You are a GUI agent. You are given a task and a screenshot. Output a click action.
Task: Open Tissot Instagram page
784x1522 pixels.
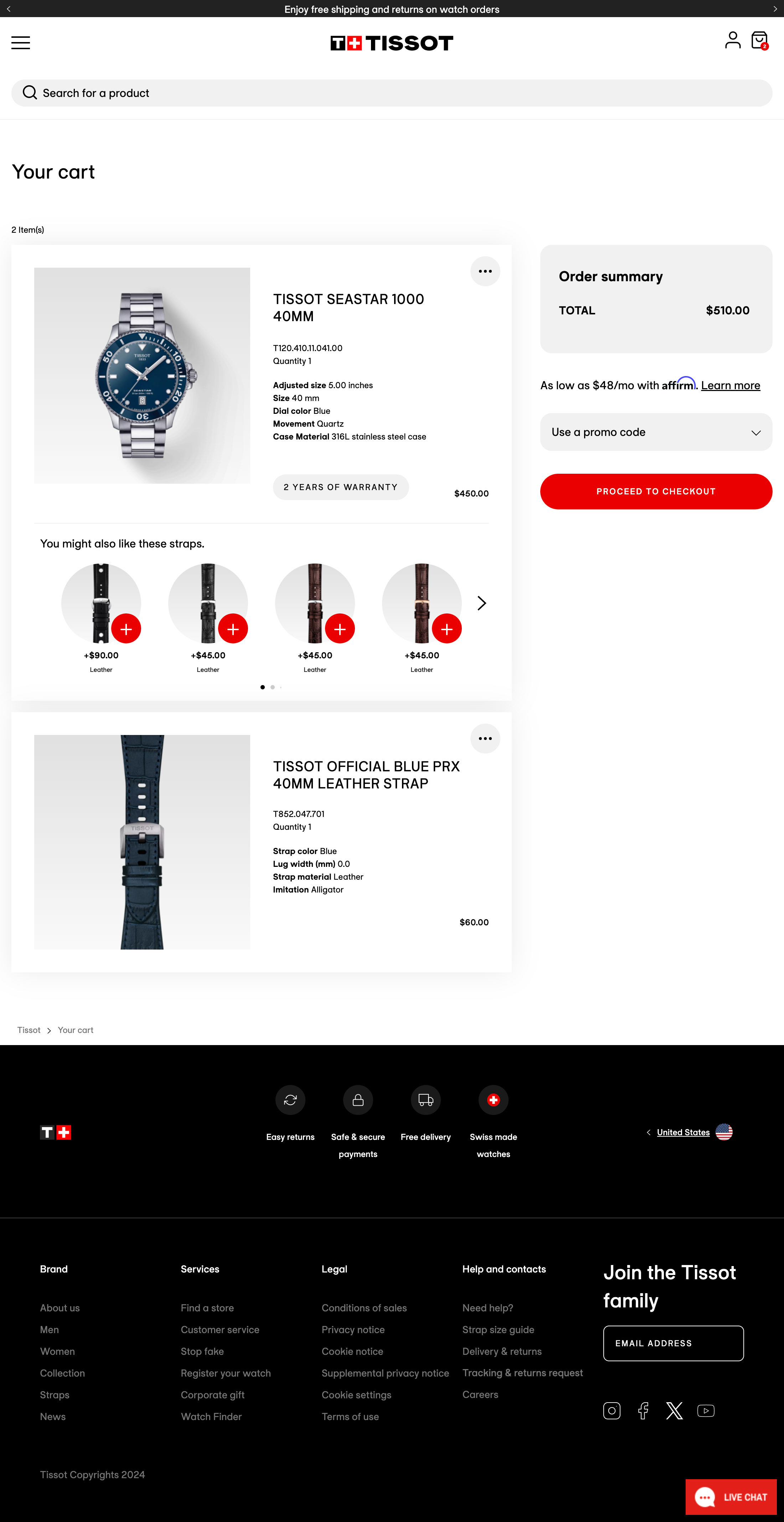[612, 1411]
